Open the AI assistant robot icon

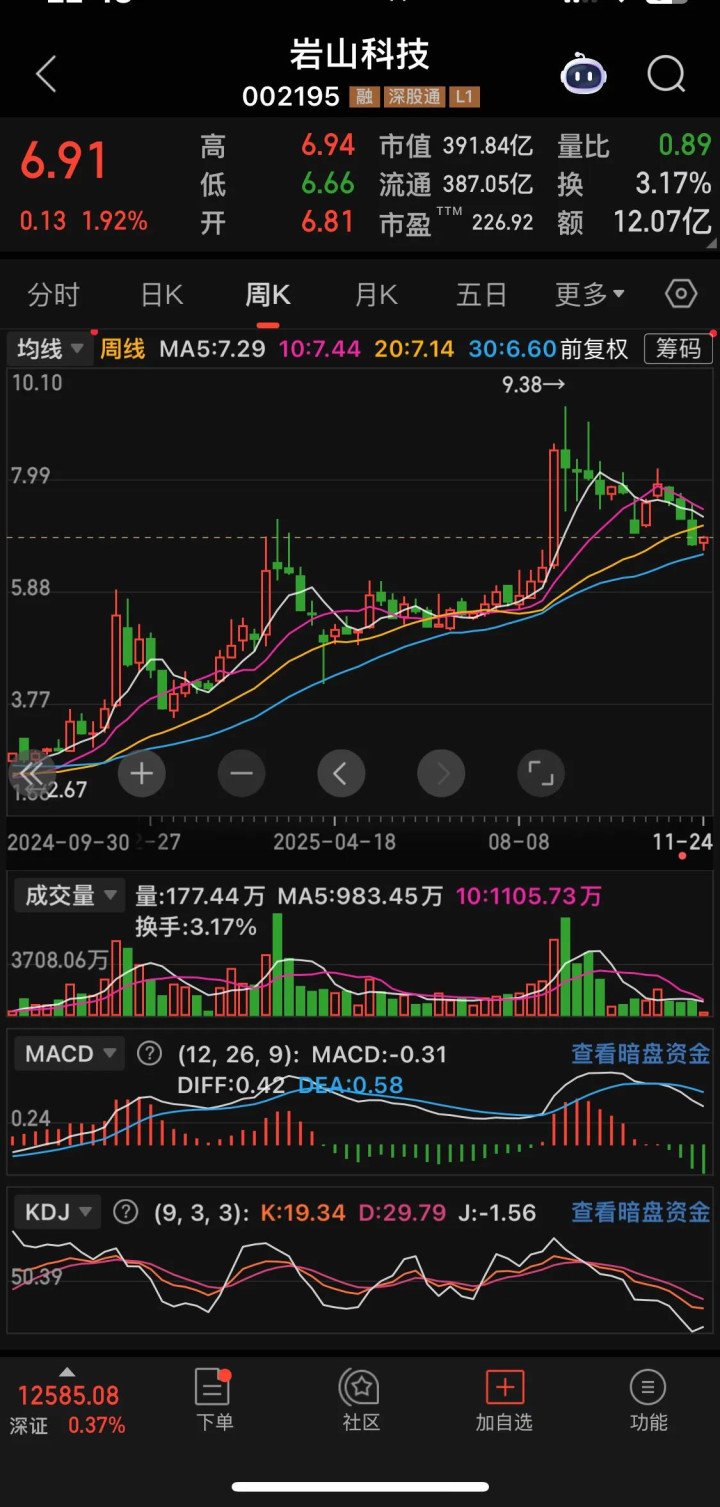click(583, 75)
